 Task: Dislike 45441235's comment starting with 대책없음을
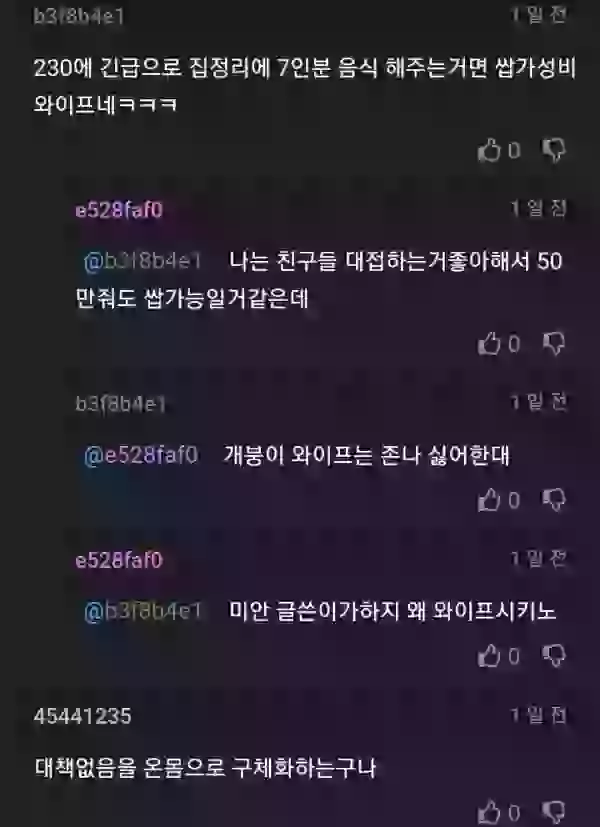(553, 811)
